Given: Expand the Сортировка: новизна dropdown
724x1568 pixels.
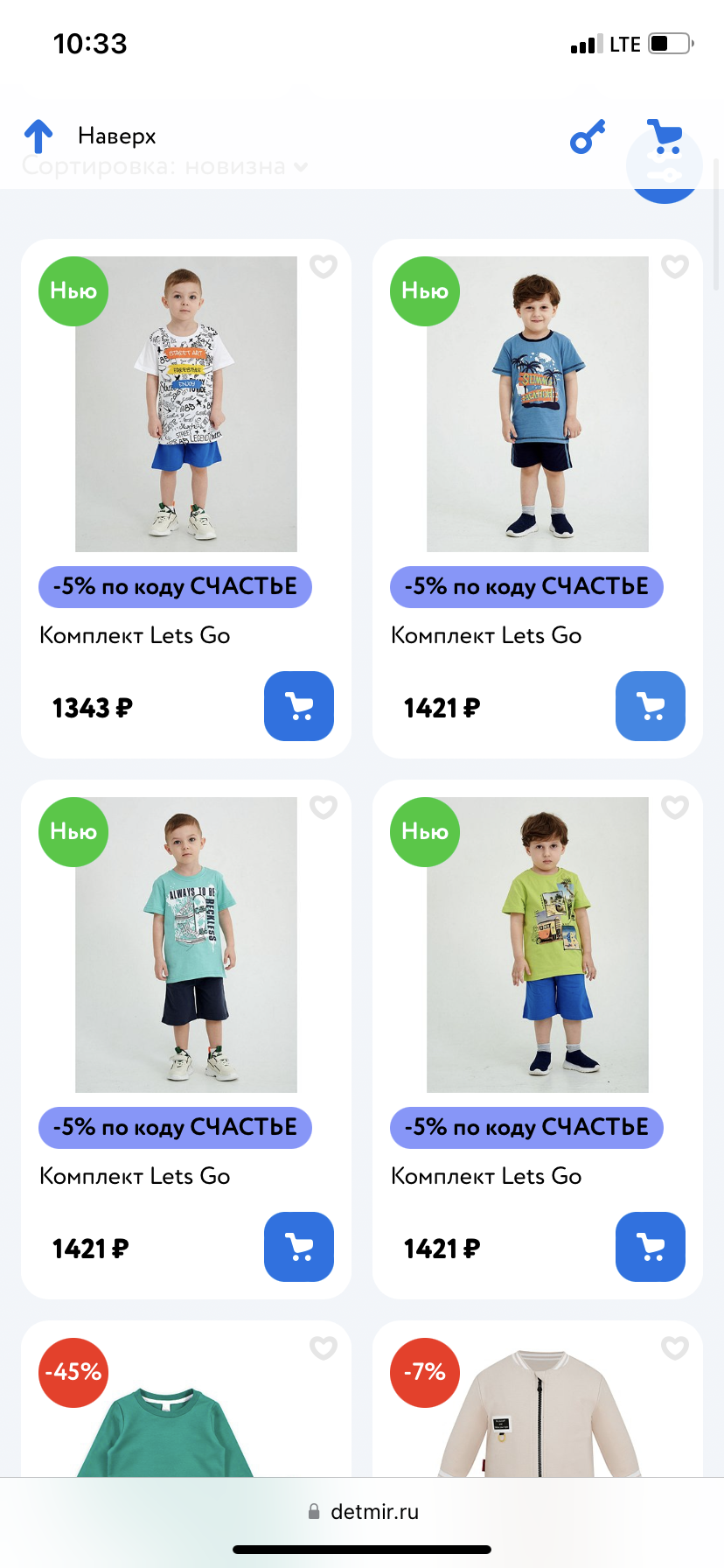Looking at the screenshot, I should click(164, 166).
